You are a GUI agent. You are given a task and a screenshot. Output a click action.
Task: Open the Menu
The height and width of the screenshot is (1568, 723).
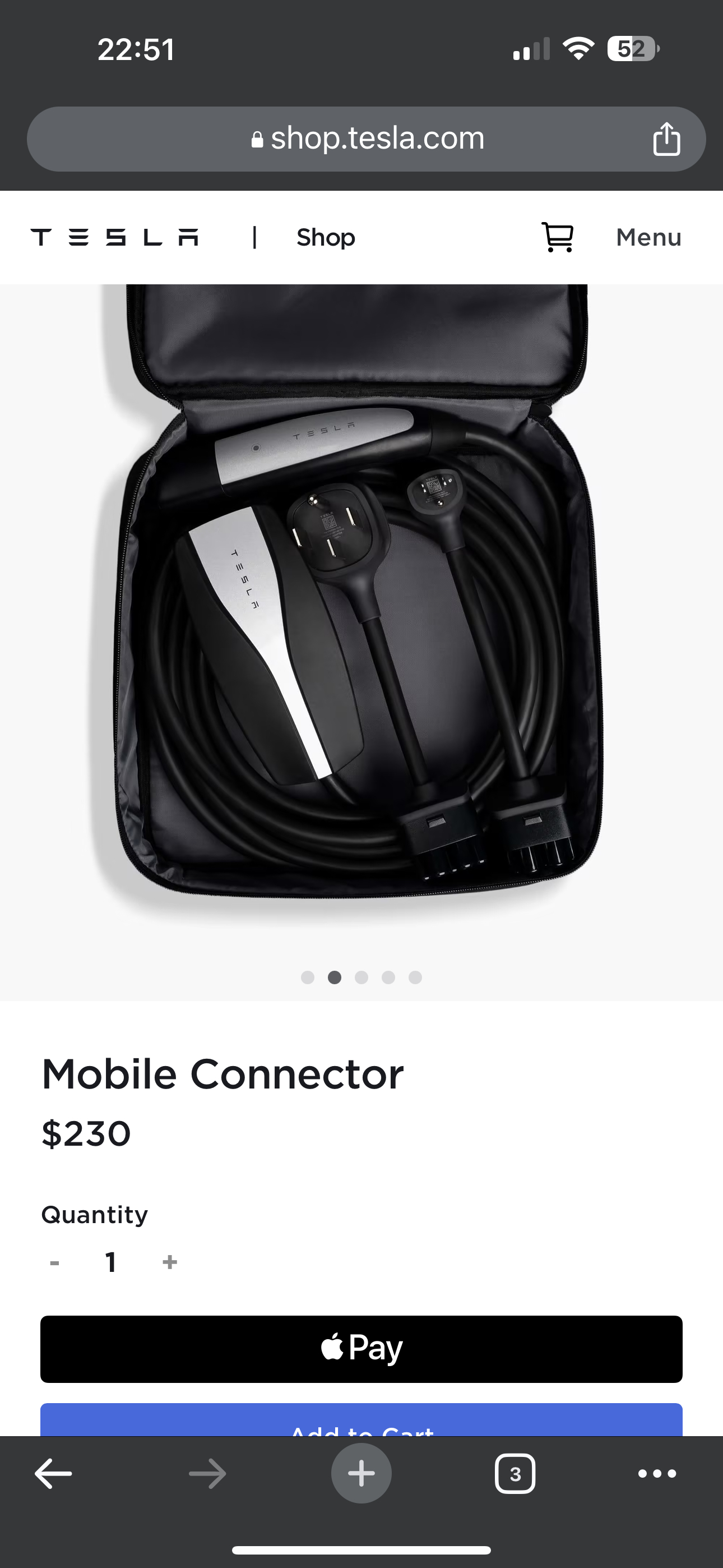click(x=649, y=237)
